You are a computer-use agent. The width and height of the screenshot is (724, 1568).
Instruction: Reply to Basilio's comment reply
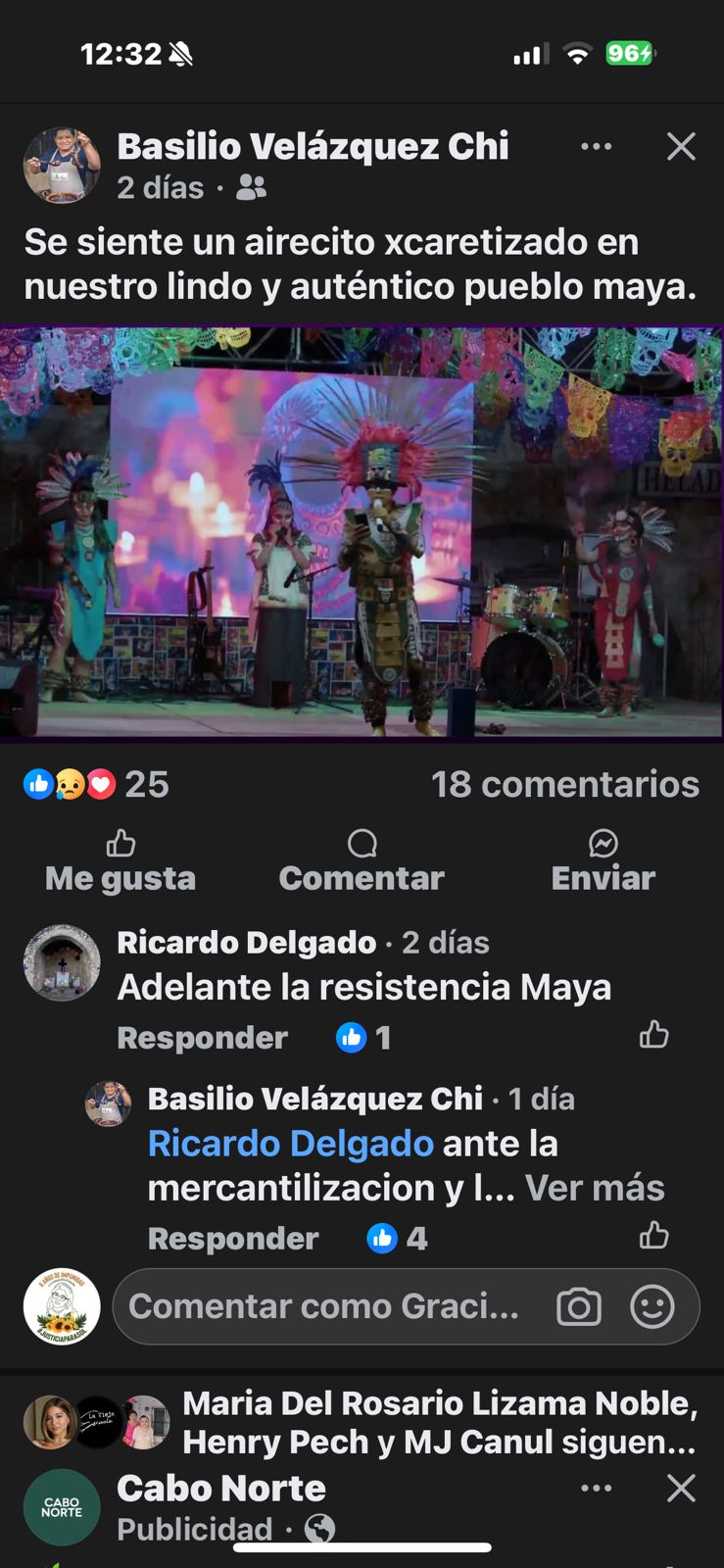coord(233,1239)
